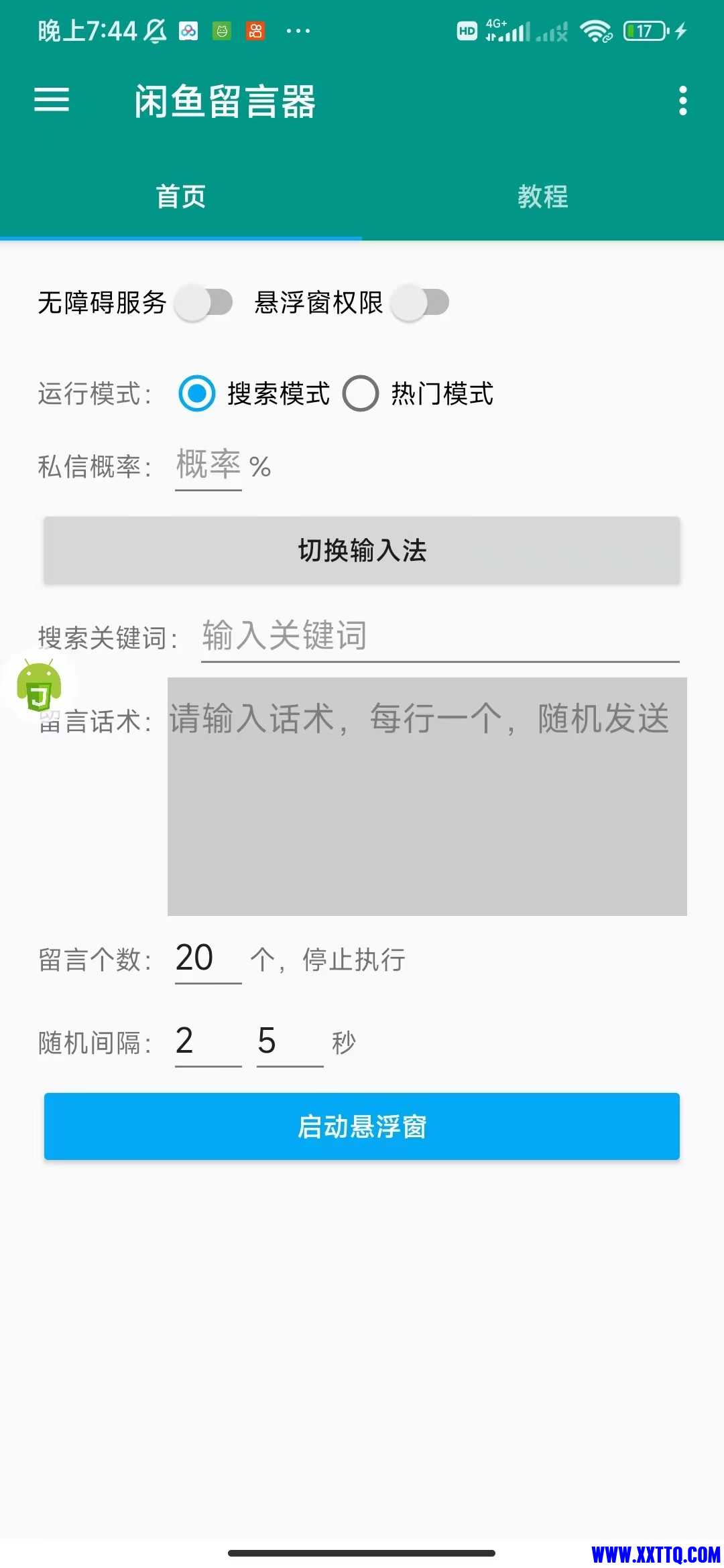This screenshot has height=1568, width=724.
Task: Open the three-dot overflow menu
Action: pos(682,101)
